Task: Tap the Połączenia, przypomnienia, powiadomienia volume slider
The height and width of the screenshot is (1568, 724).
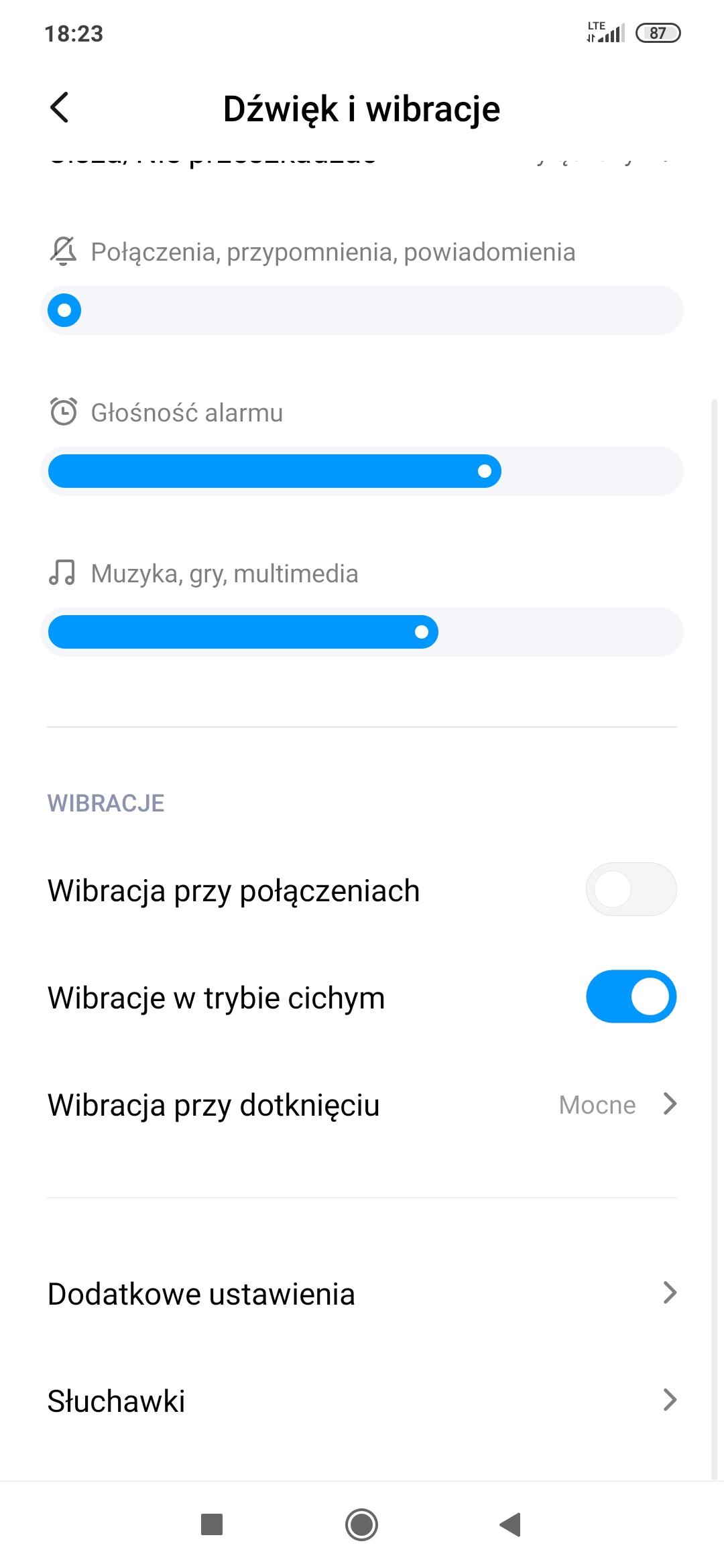Action: pyautogui.click(x=362, y=310)
